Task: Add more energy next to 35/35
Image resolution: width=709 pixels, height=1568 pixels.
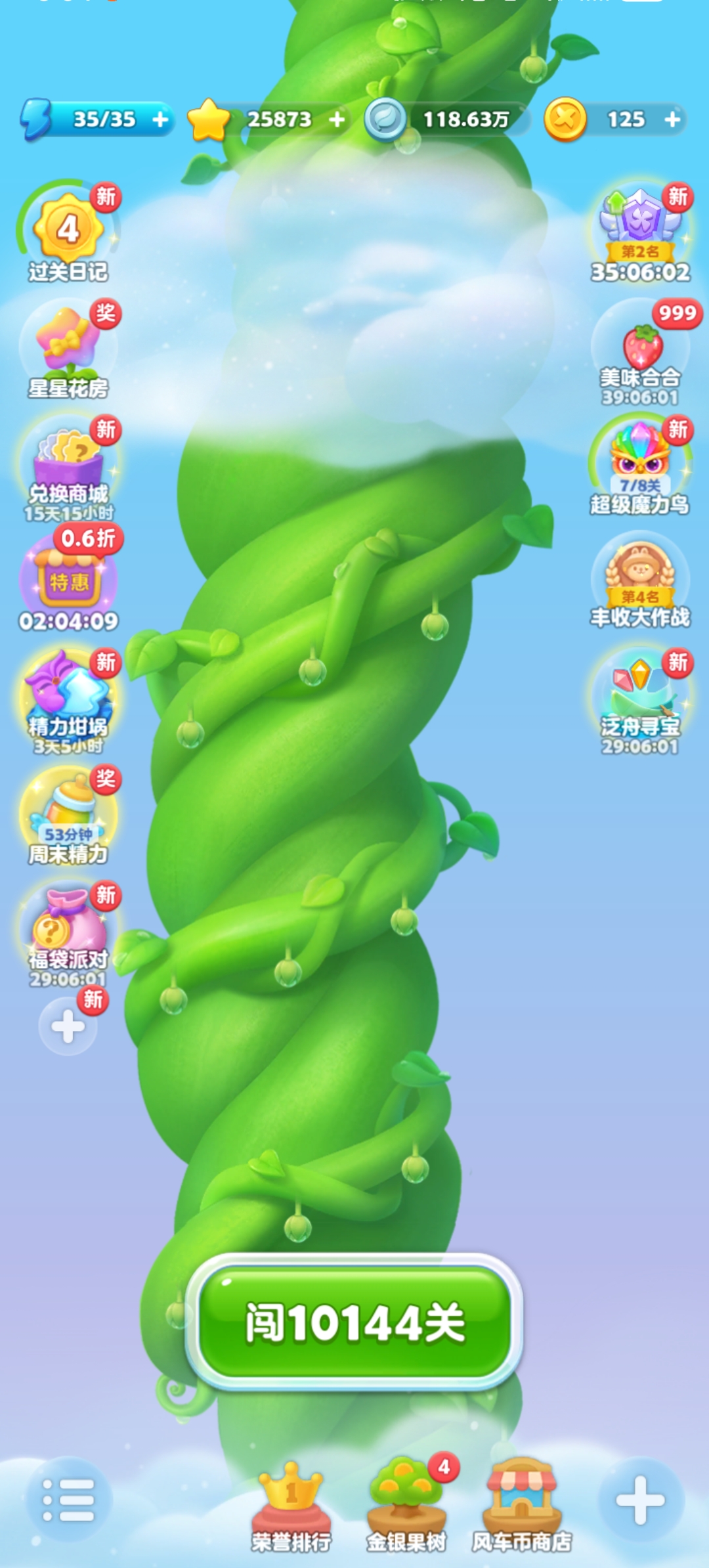Action: [160, 120]
